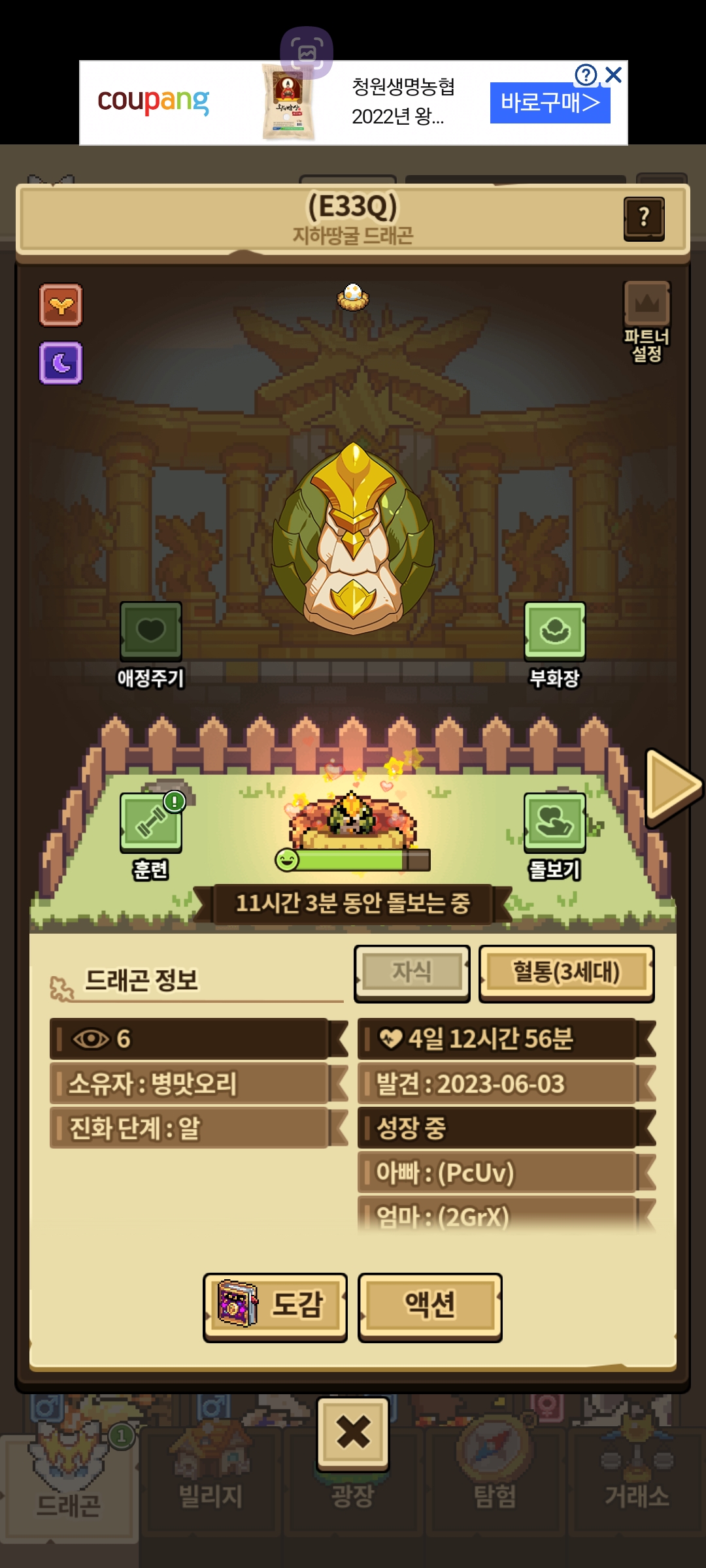Image resolution: width=706 pixels, height=1568 pixels.
Task: Tap the 돌보기 care button
Action: pos(554,823)
